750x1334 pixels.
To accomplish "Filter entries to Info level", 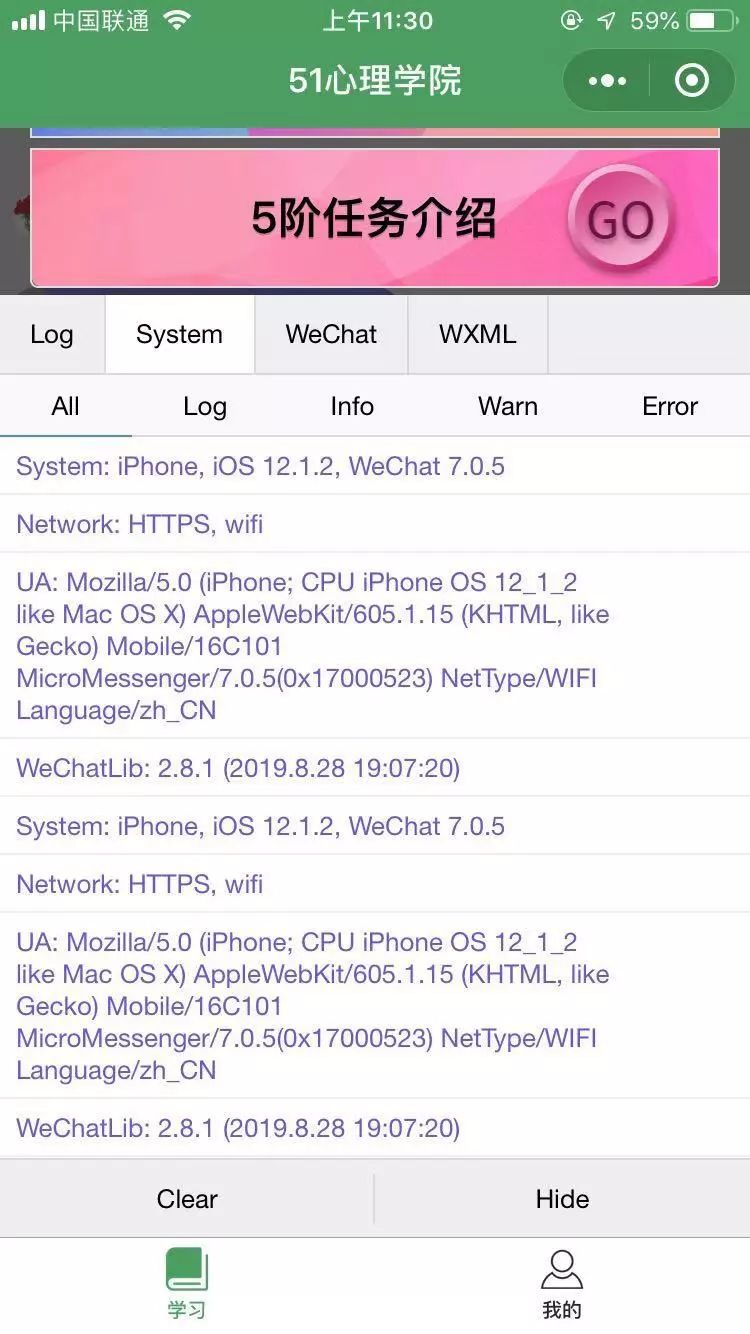I will [x=352, y=406].
